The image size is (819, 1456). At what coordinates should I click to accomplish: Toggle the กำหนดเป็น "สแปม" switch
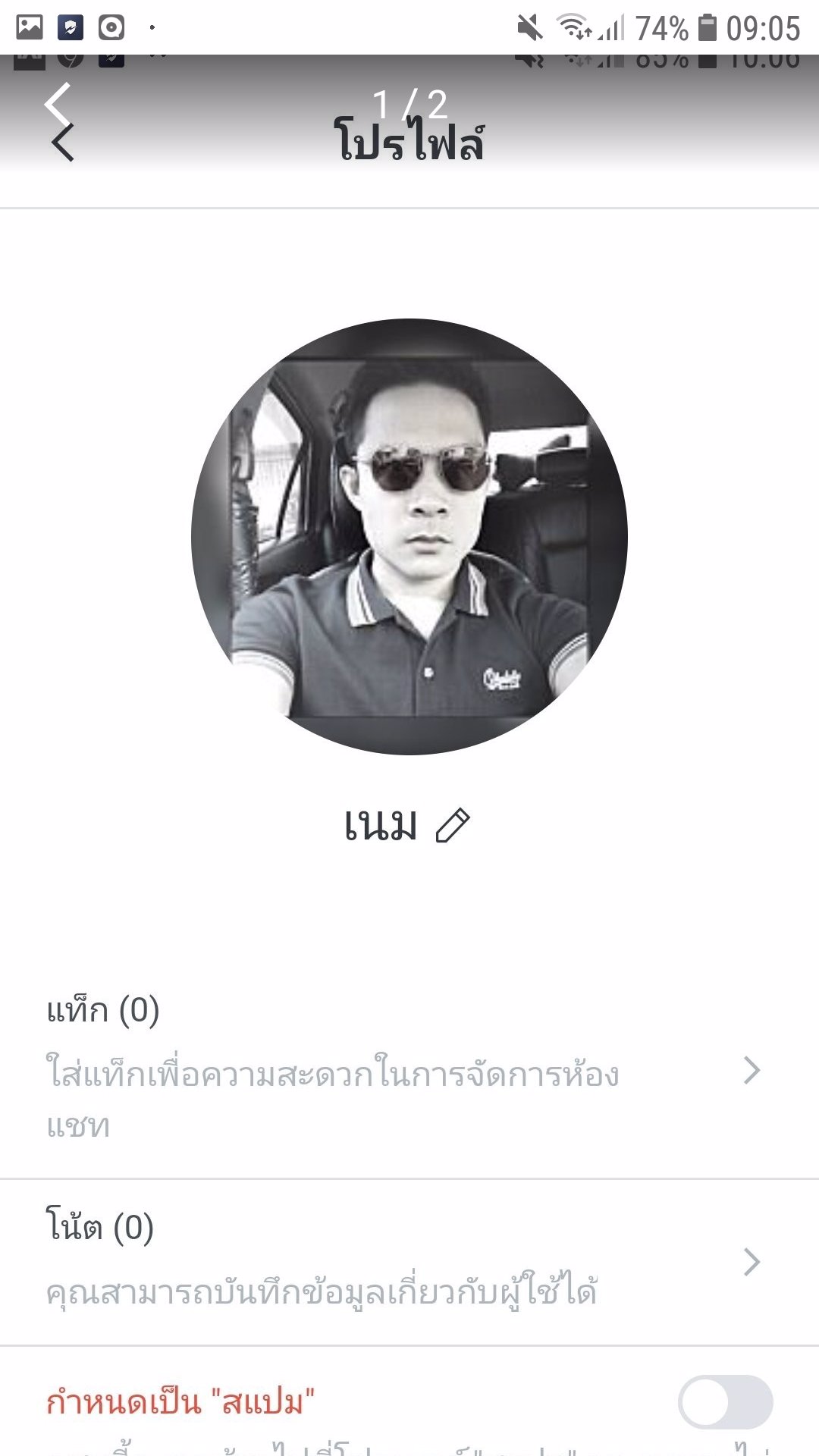(725, 1401)
